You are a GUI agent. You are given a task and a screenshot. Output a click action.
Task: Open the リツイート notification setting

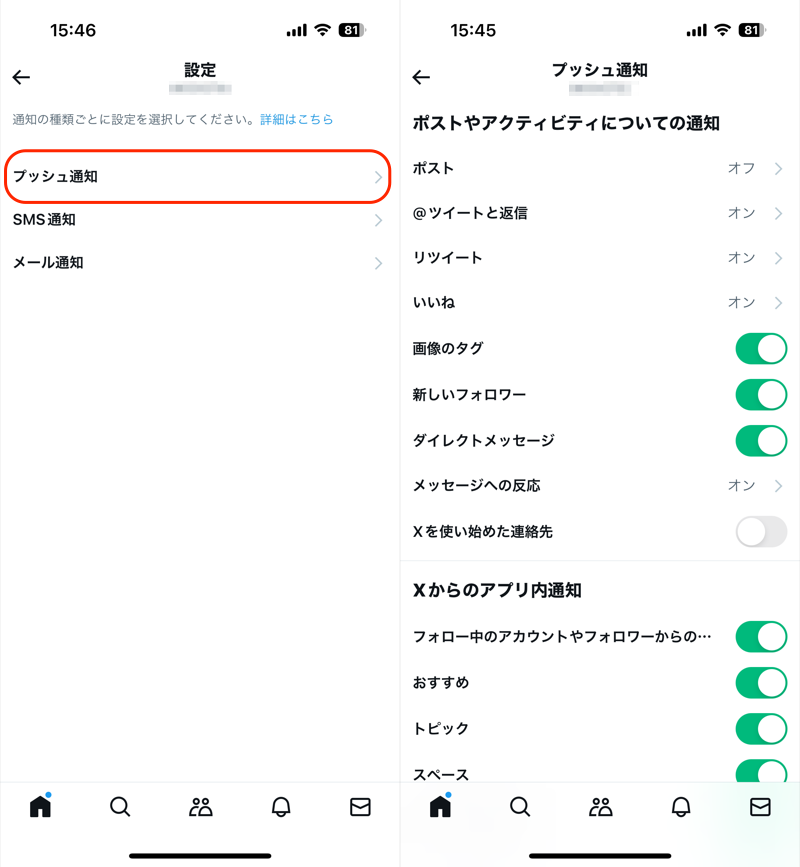(x=598, y=258)
